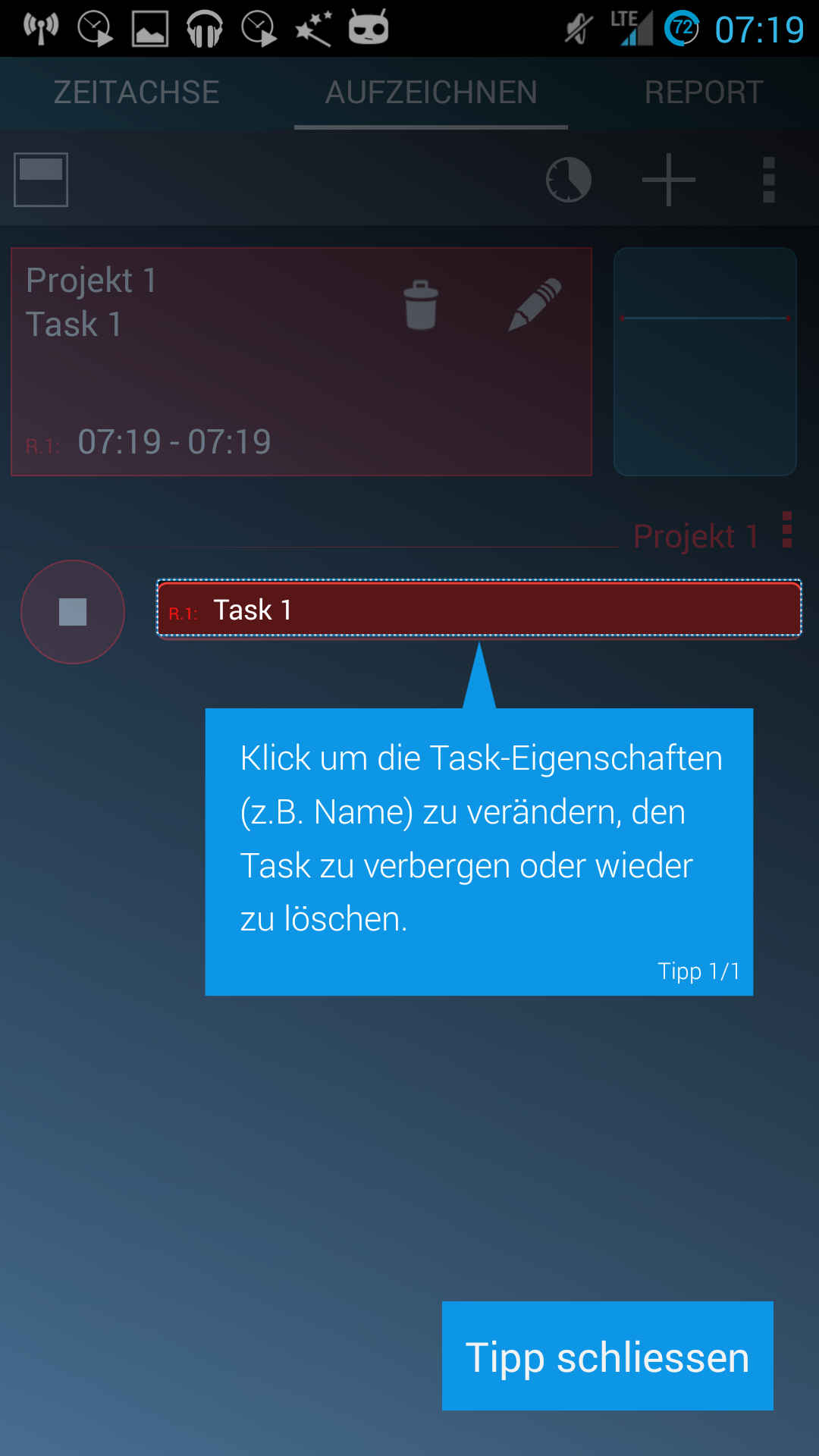Screen dimensions: 819x1456
Task: Open the Task 1 properties bar
Action: click(x=479, y=610)
